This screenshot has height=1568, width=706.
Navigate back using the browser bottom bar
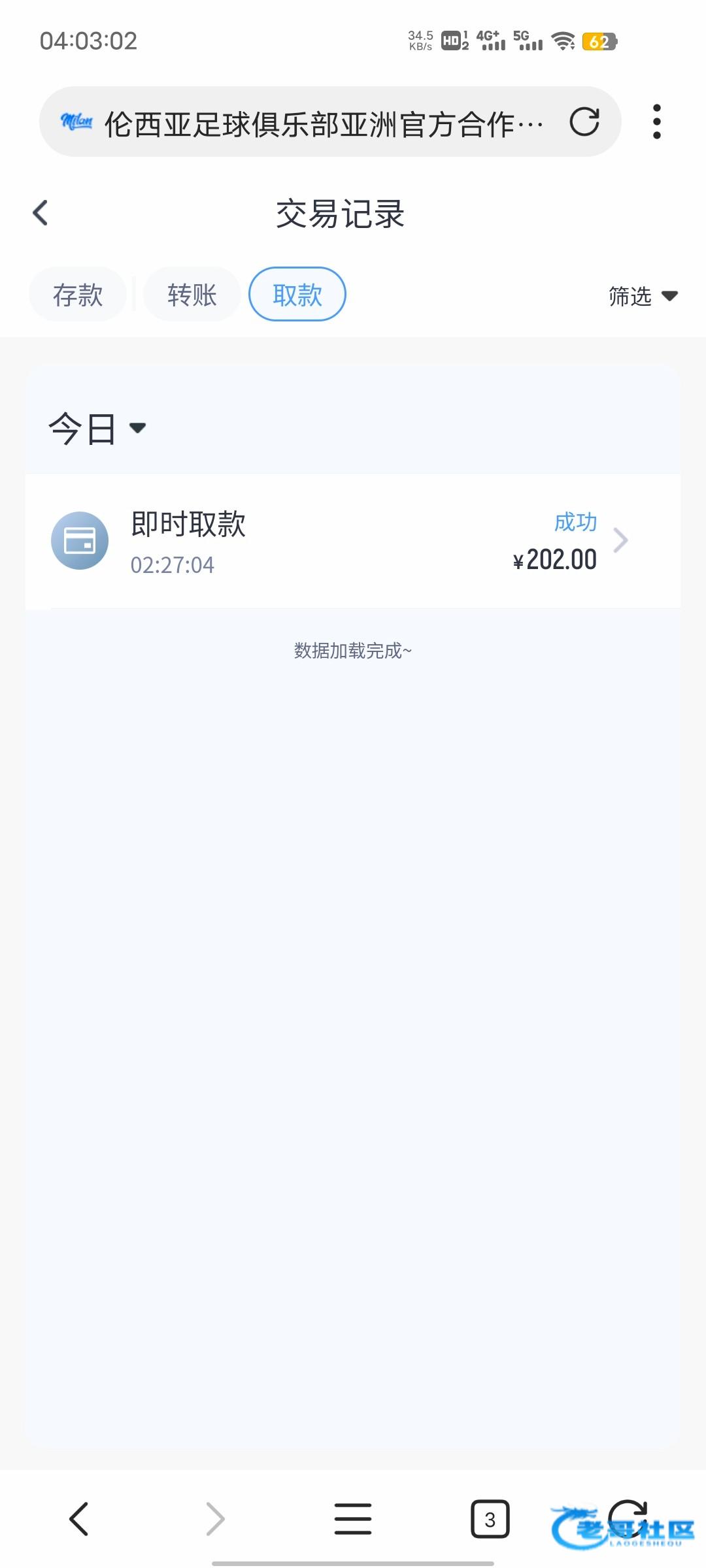pyautogui.click(x=78, y=1518)
